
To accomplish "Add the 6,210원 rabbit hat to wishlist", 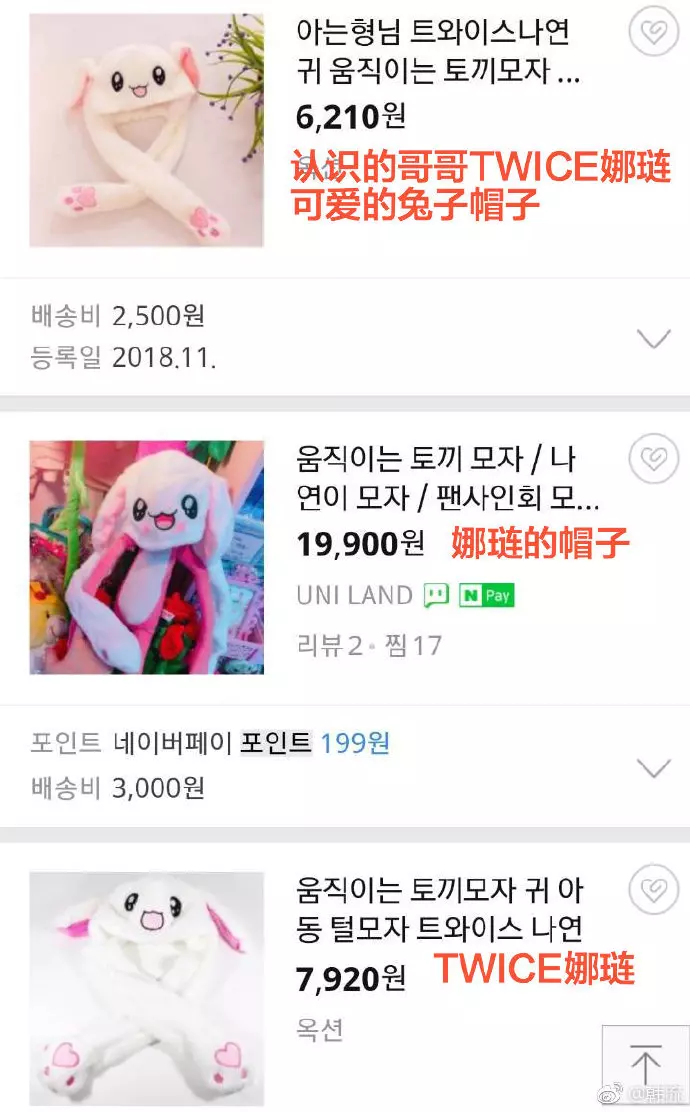I will (654, 34).
